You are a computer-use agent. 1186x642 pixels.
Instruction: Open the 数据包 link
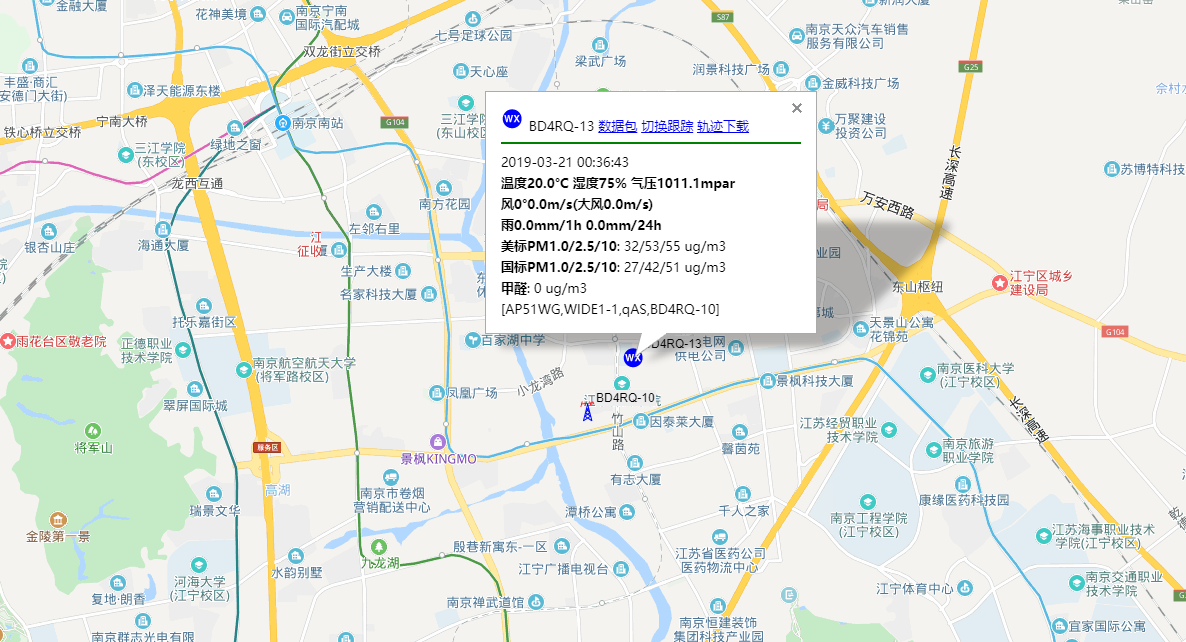click(617, 126)
